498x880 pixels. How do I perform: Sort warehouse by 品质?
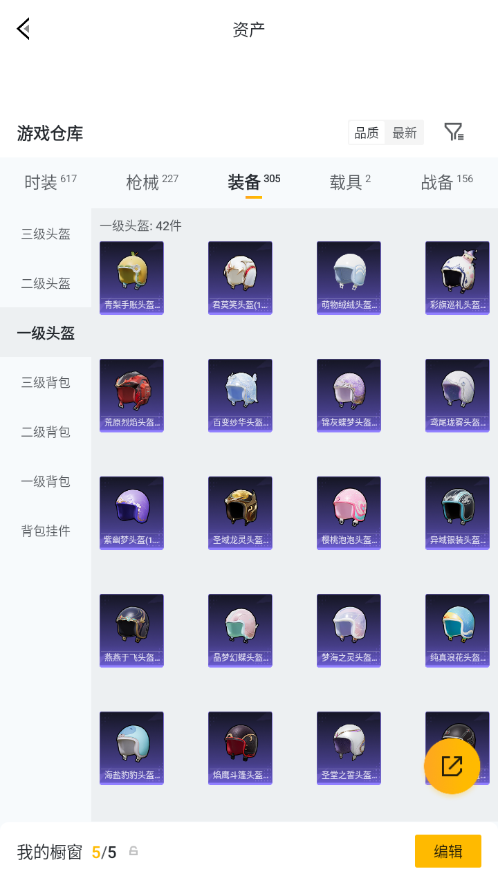click(x=367, y=133)
